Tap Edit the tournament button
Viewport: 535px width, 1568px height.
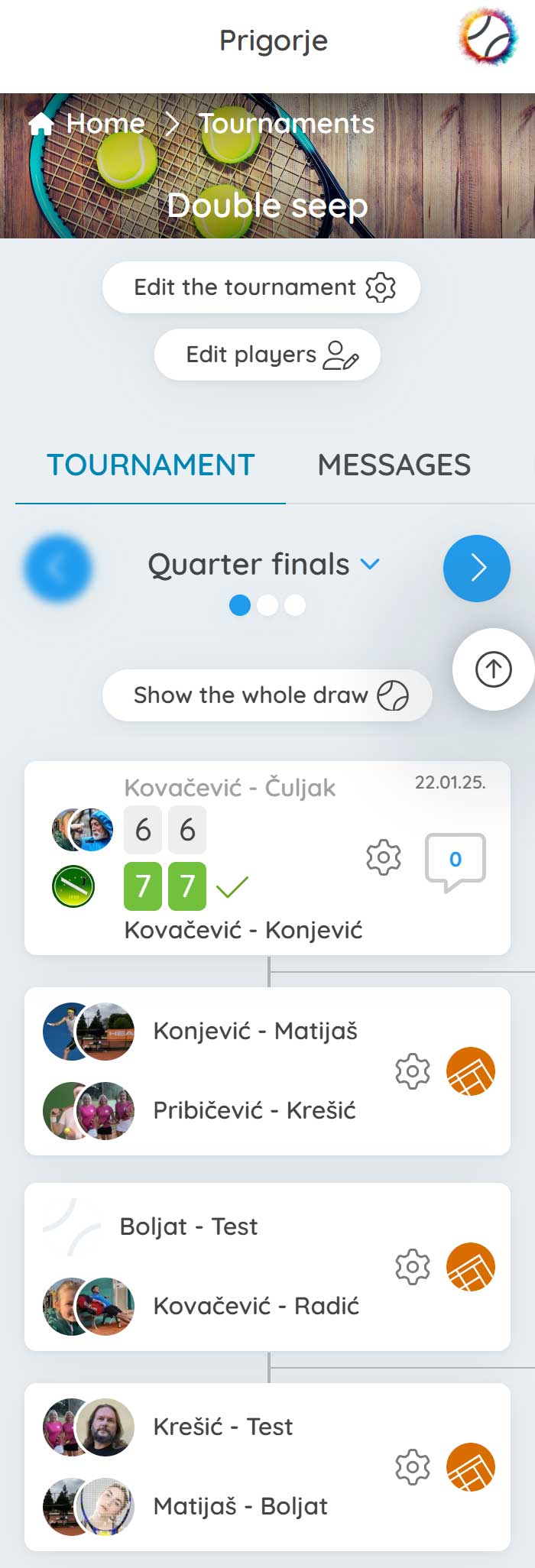click(x=261, y=287)
